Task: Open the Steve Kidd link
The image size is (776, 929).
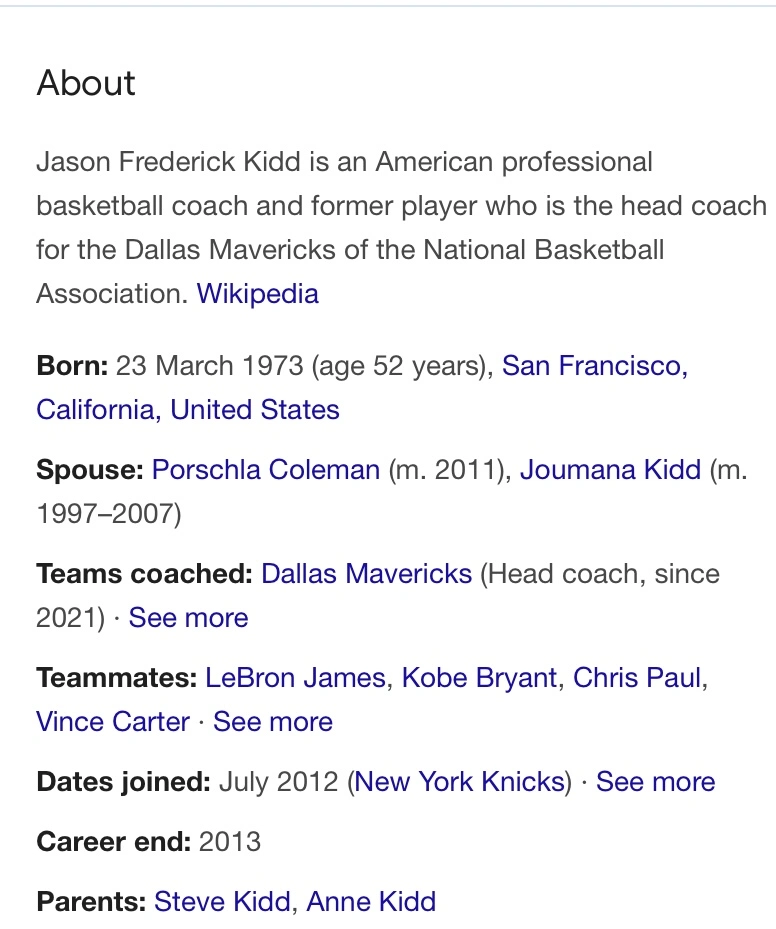Action: pos(222,902)
